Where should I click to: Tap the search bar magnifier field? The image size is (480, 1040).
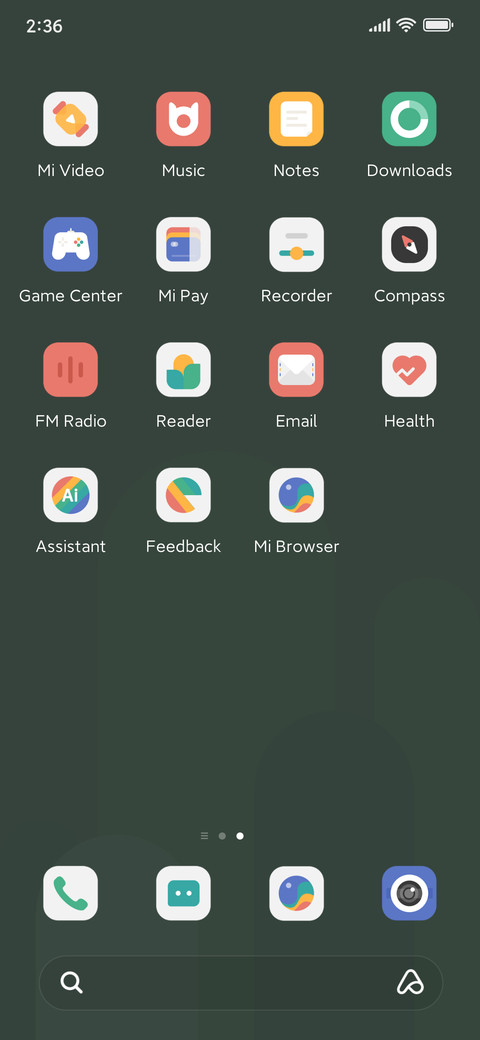[241, 983]
